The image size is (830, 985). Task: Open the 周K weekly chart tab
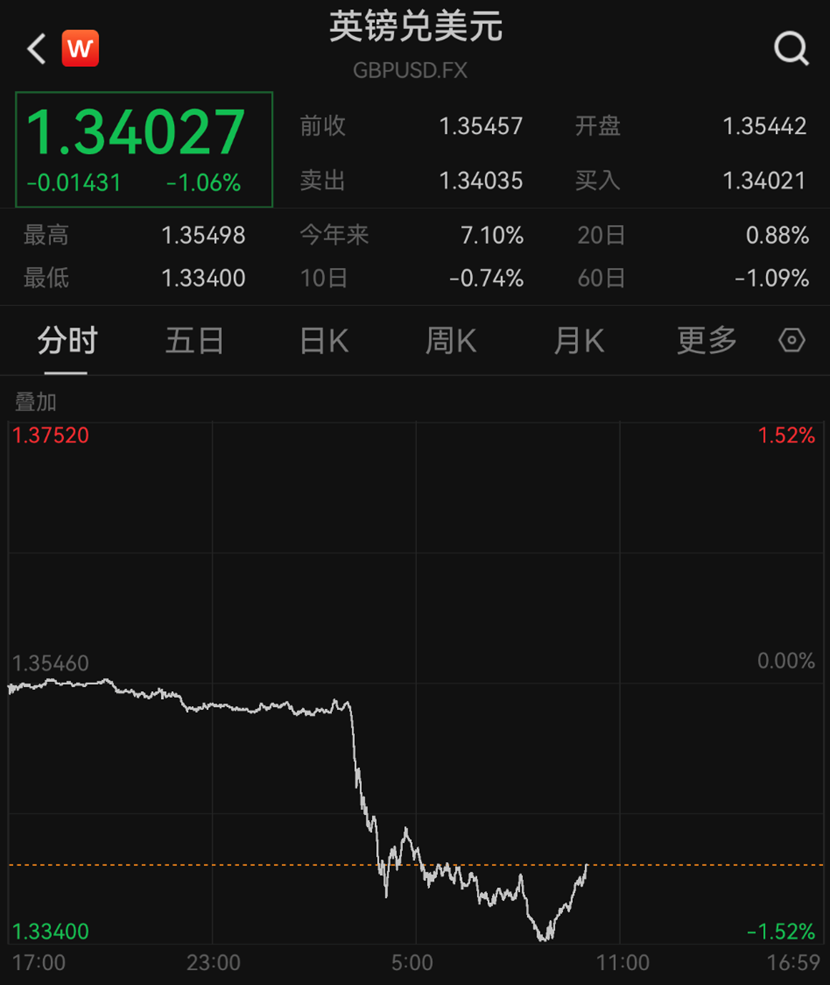click(x=450, y=340)
